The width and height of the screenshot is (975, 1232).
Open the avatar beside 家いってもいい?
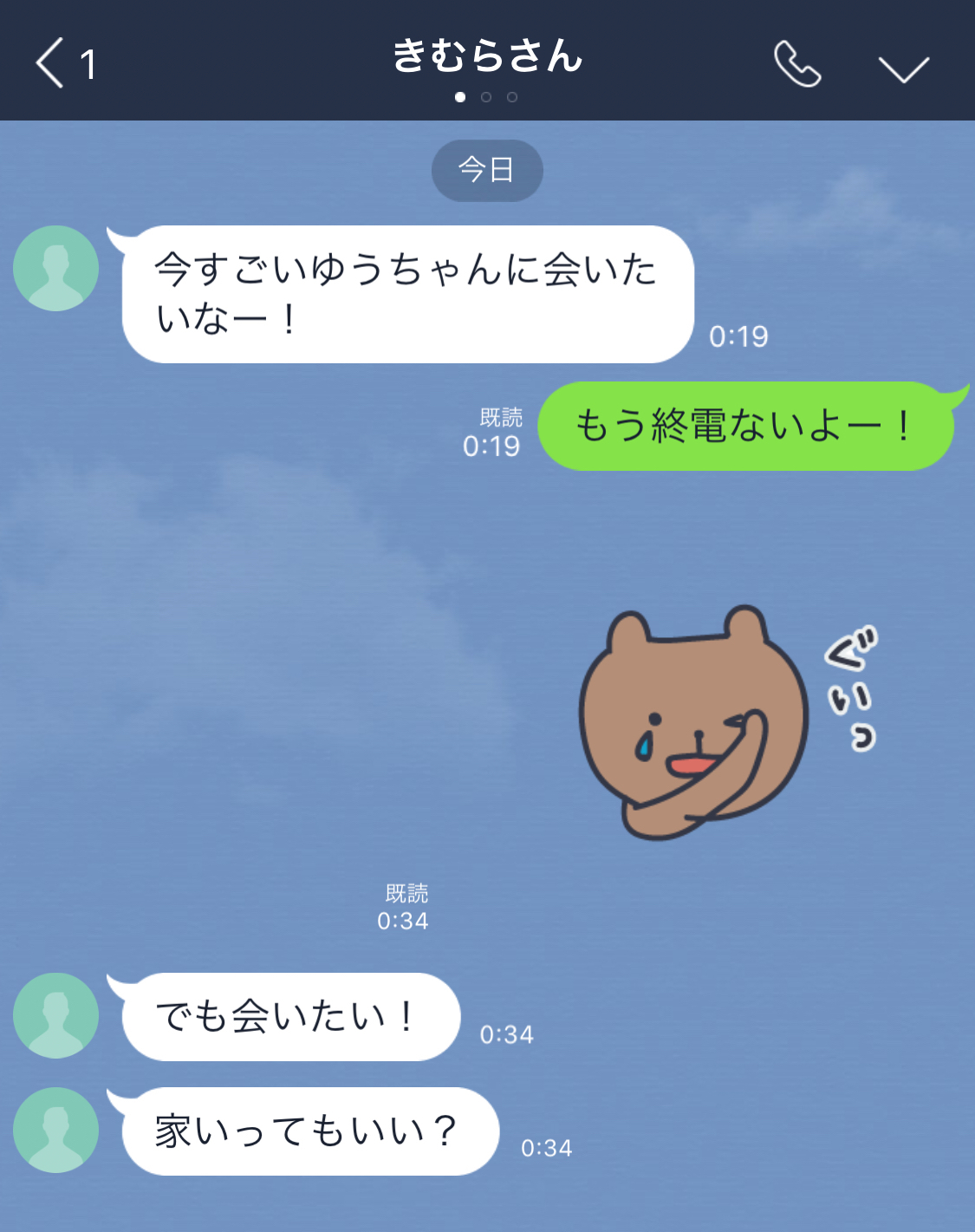pyautogui.click(x=56, y=1130)
